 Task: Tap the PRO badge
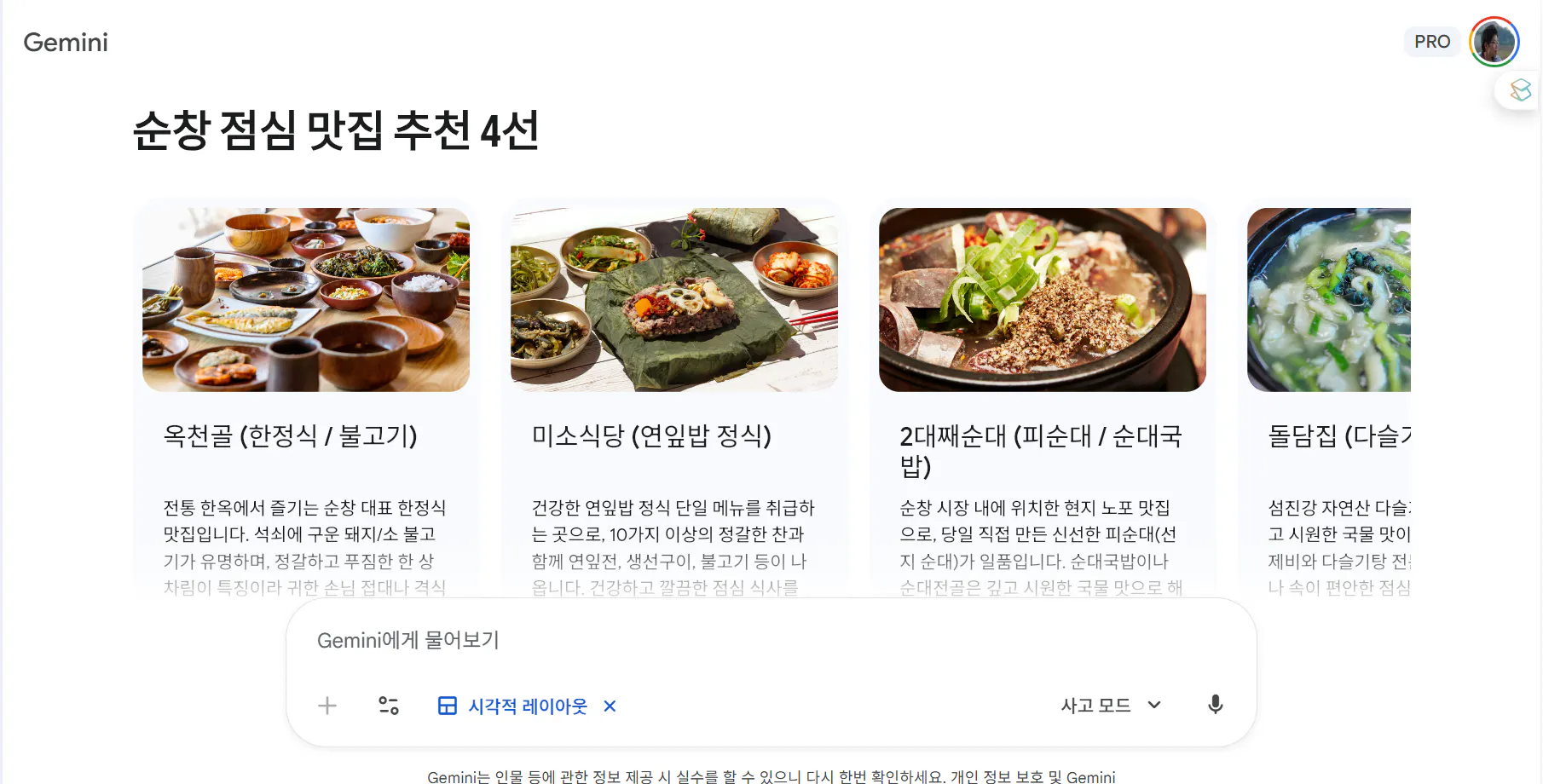(1432, 42)
